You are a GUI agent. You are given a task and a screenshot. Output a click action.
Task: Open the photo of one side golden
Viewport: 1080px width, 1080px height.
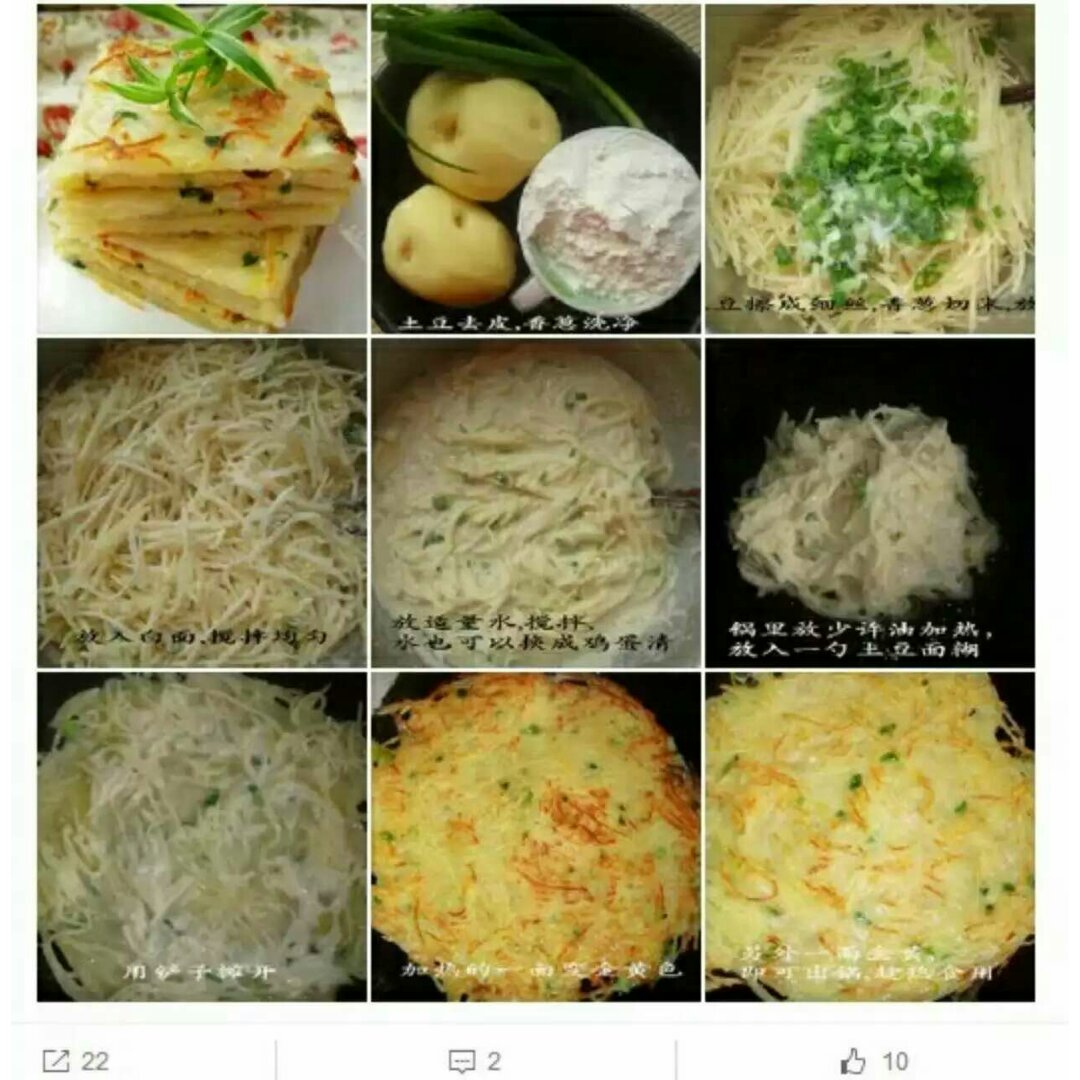coord(536,836)
